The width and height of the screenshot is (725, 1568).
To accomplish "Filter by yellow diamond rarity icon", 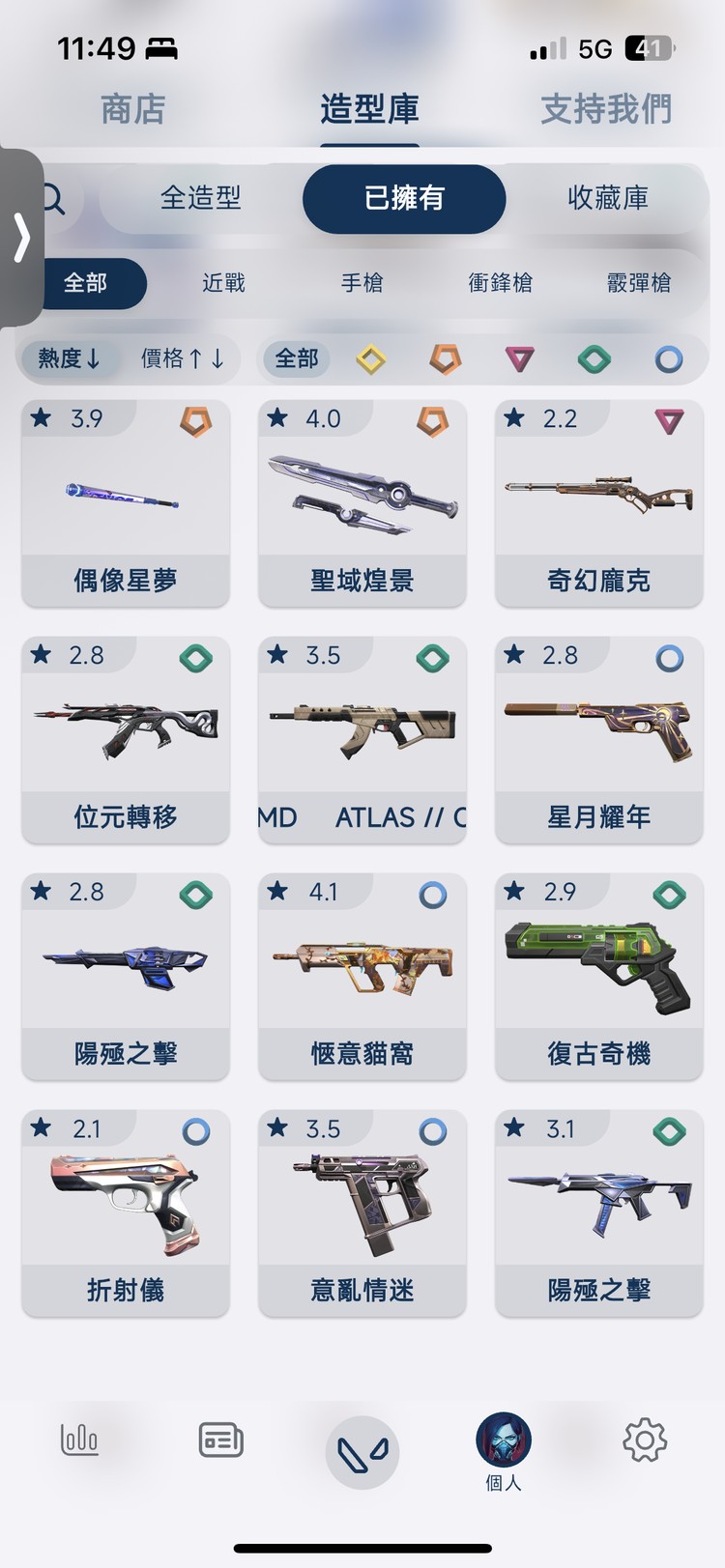I will (x=370, y=358).
